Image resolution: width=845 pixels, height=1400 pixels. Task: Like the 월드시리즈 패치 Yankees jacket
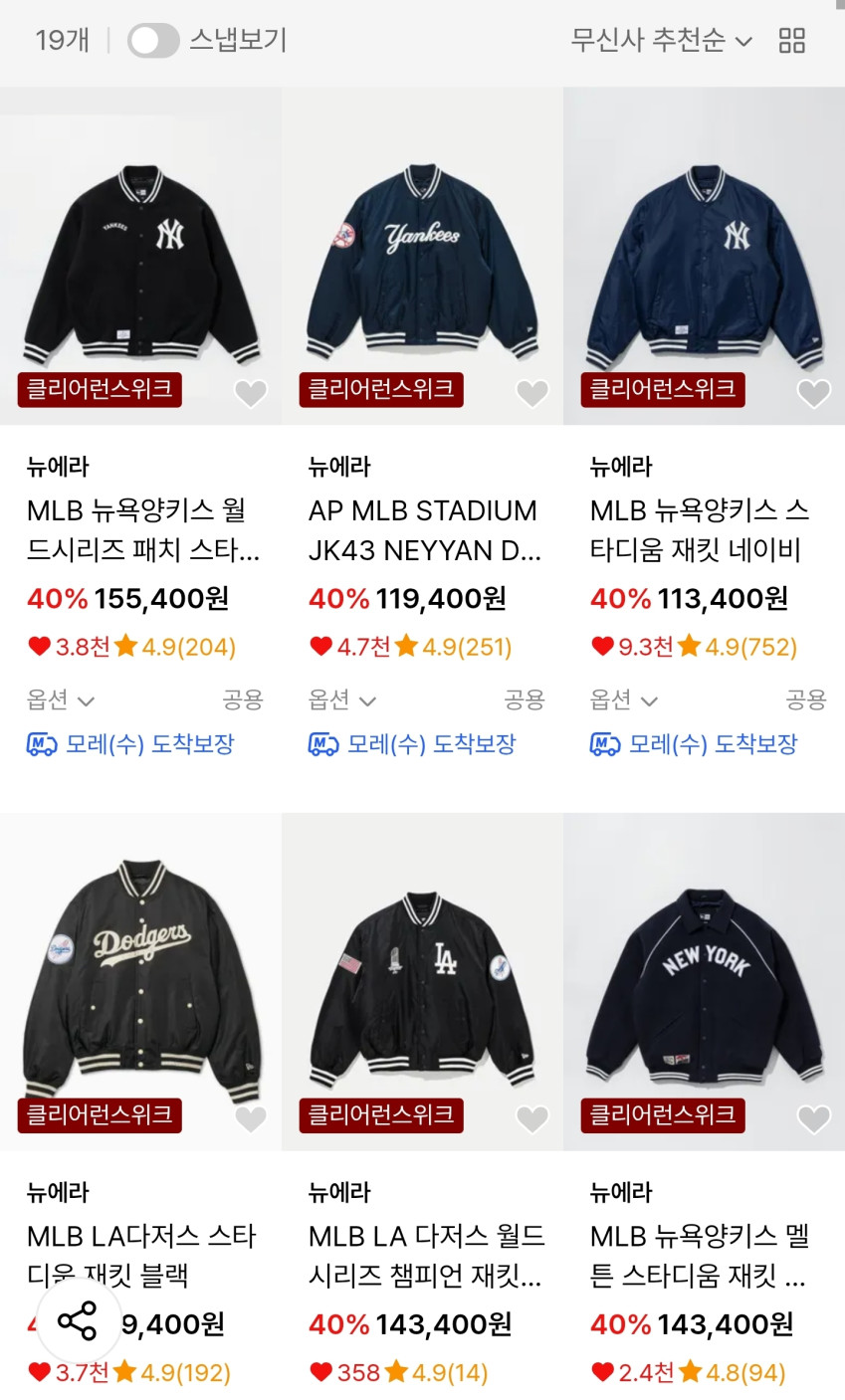251,394
